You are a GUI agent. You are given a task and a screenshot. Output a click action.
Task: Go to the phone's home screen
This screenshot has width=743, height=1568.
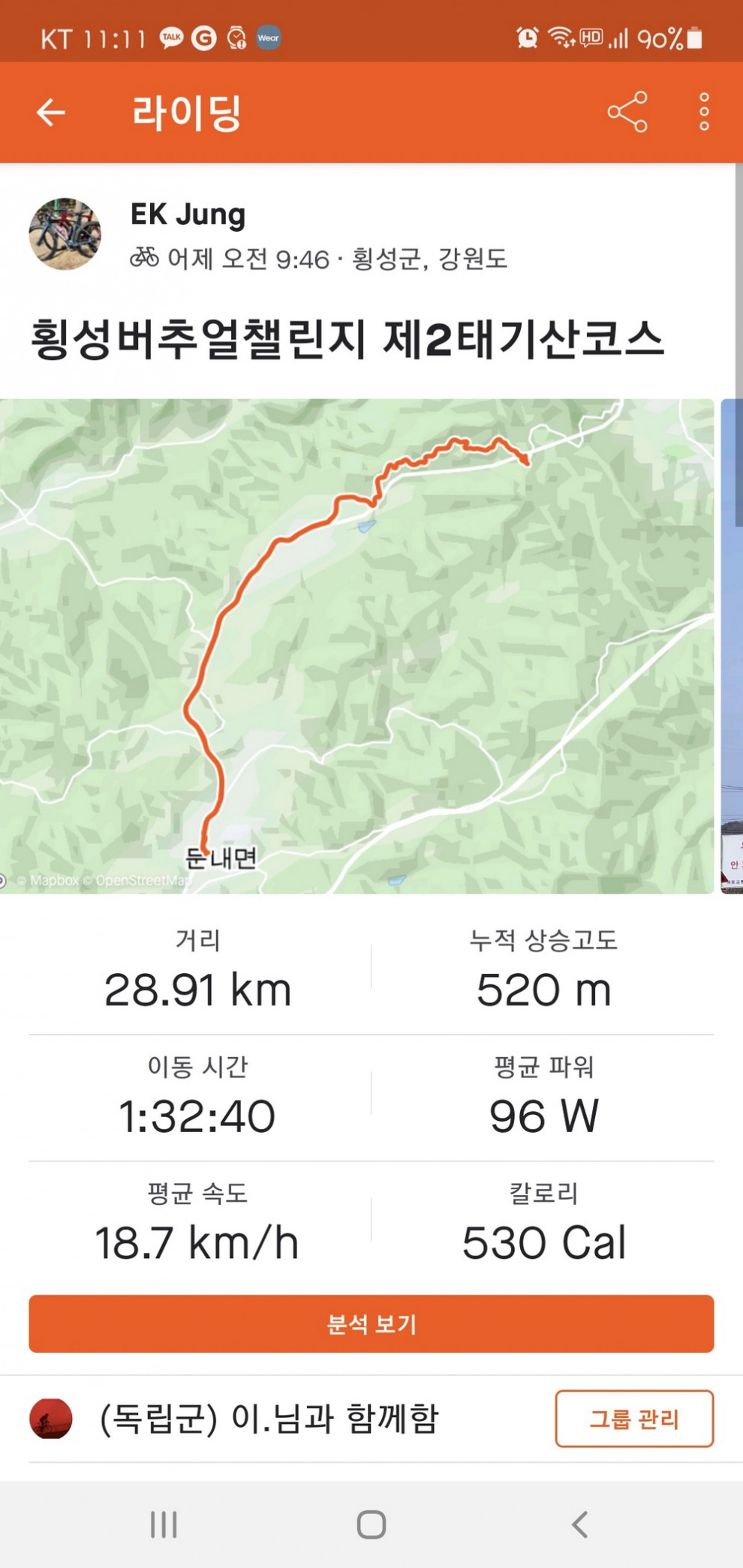pyautogui.click(x=371, y=1524)
